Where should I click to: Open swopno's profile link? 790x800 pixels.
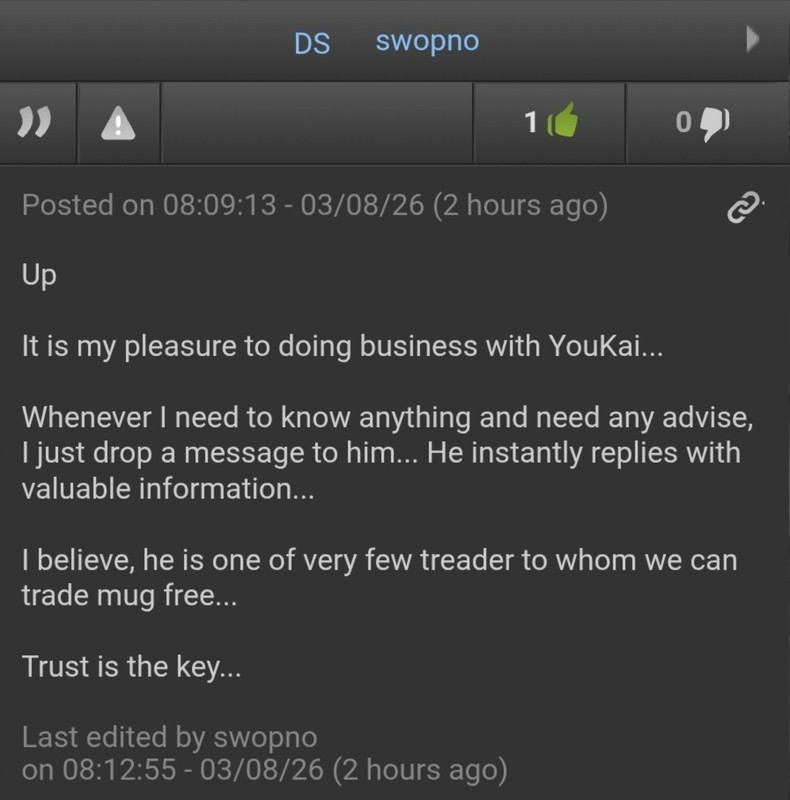427,41
